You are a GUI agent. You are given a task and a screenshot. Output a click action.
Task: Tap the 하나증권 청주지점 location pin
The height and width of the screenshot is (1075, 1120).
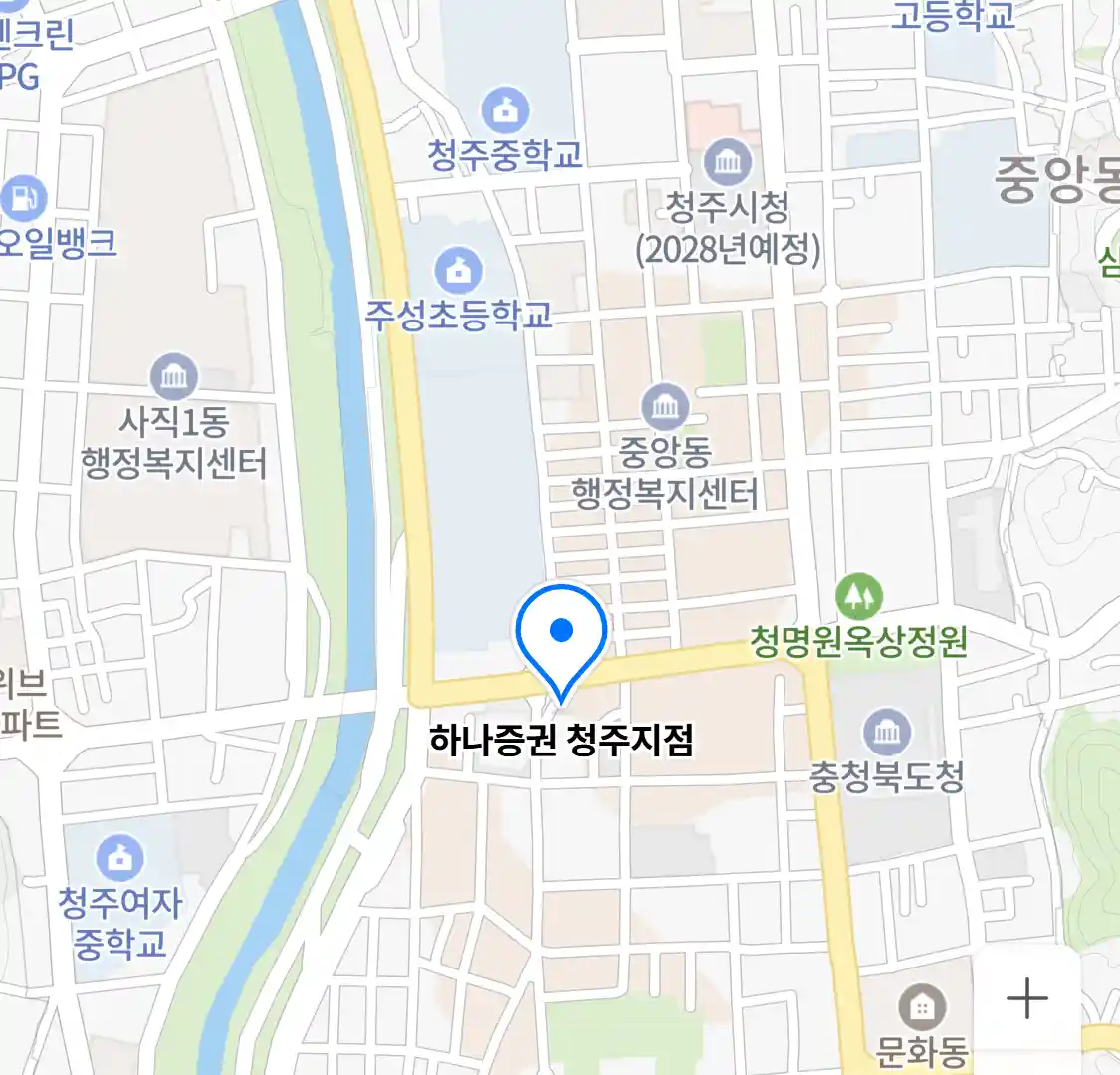[x=561, y=637]
